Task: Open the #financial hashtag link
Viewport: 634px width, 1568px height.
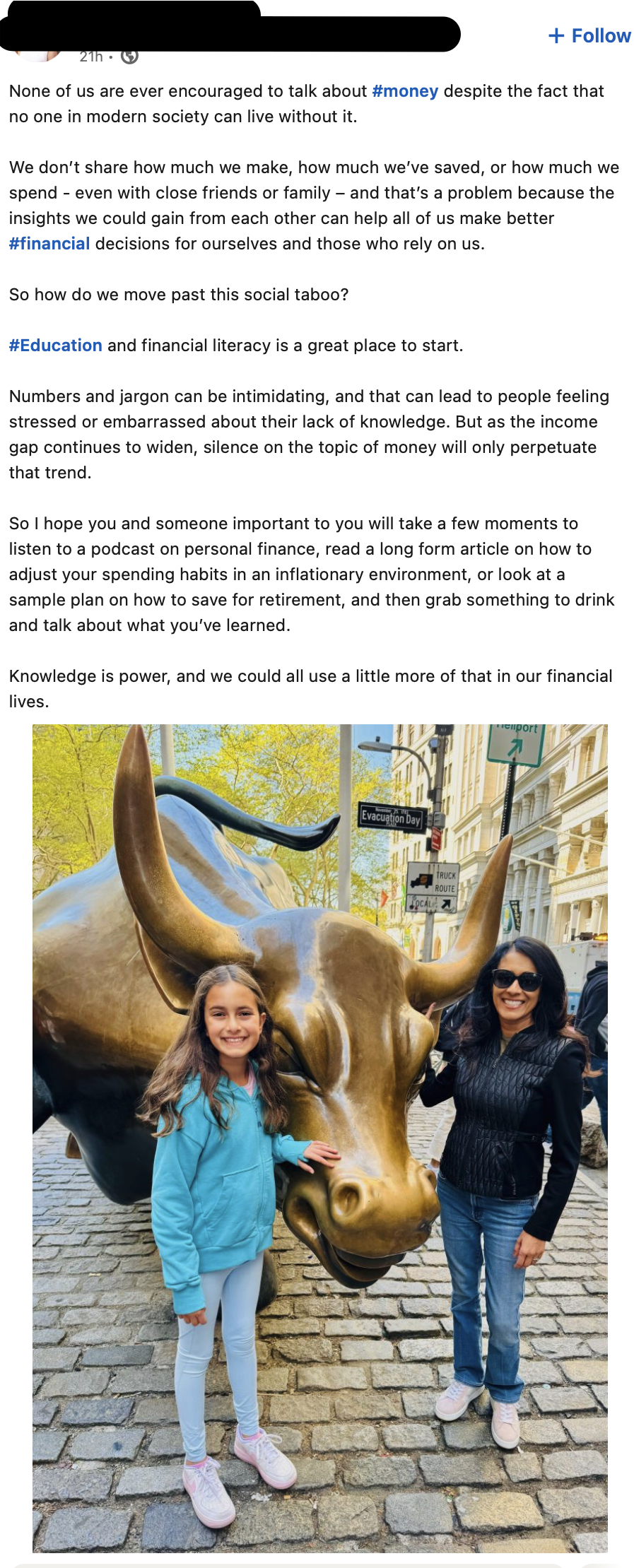Action: 49,244
